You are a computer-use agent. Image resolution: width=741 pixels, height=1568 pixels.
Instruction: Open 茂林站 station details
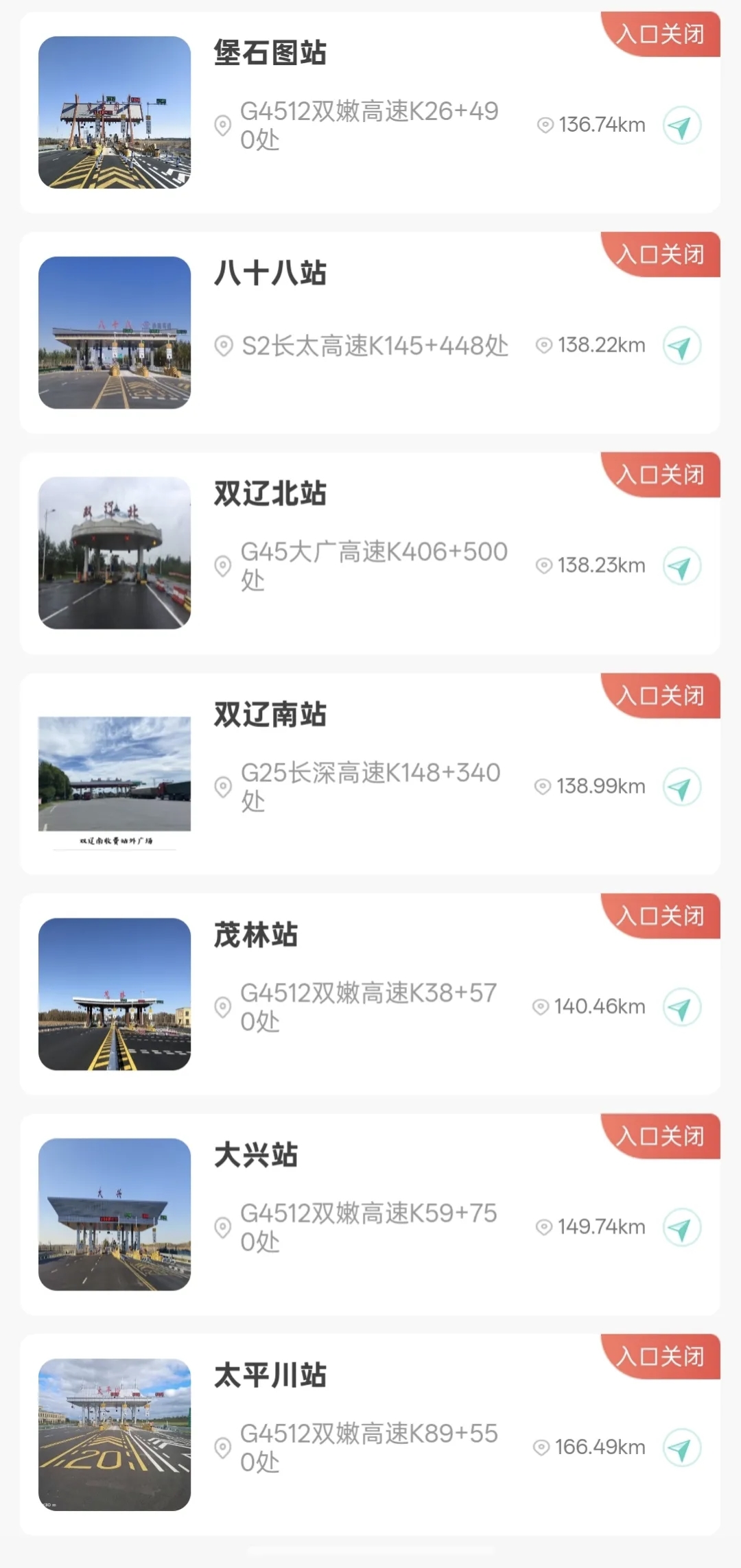[256, 935]
